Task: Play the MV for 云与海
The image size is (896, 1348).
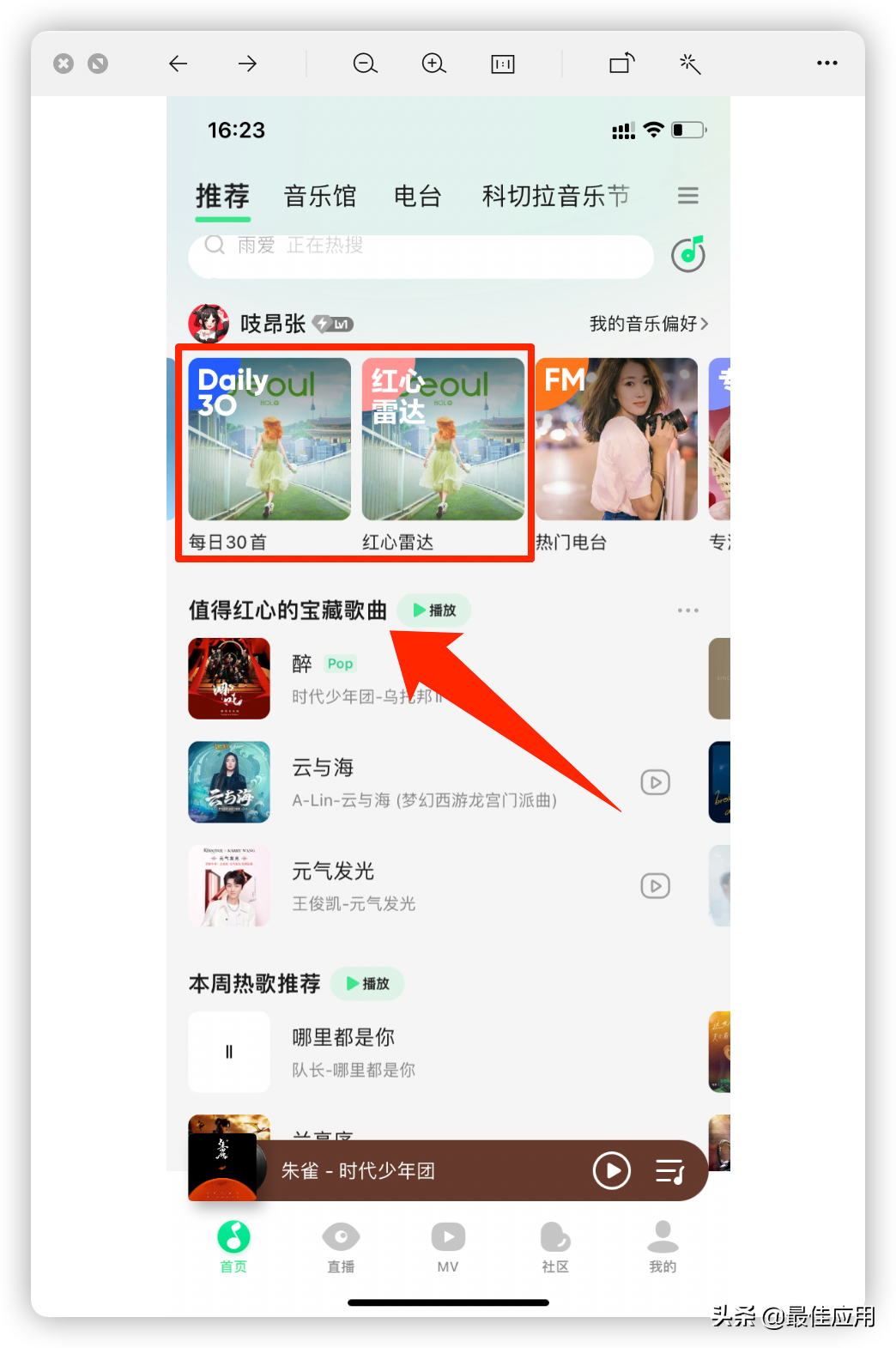Action: (655, 782)
